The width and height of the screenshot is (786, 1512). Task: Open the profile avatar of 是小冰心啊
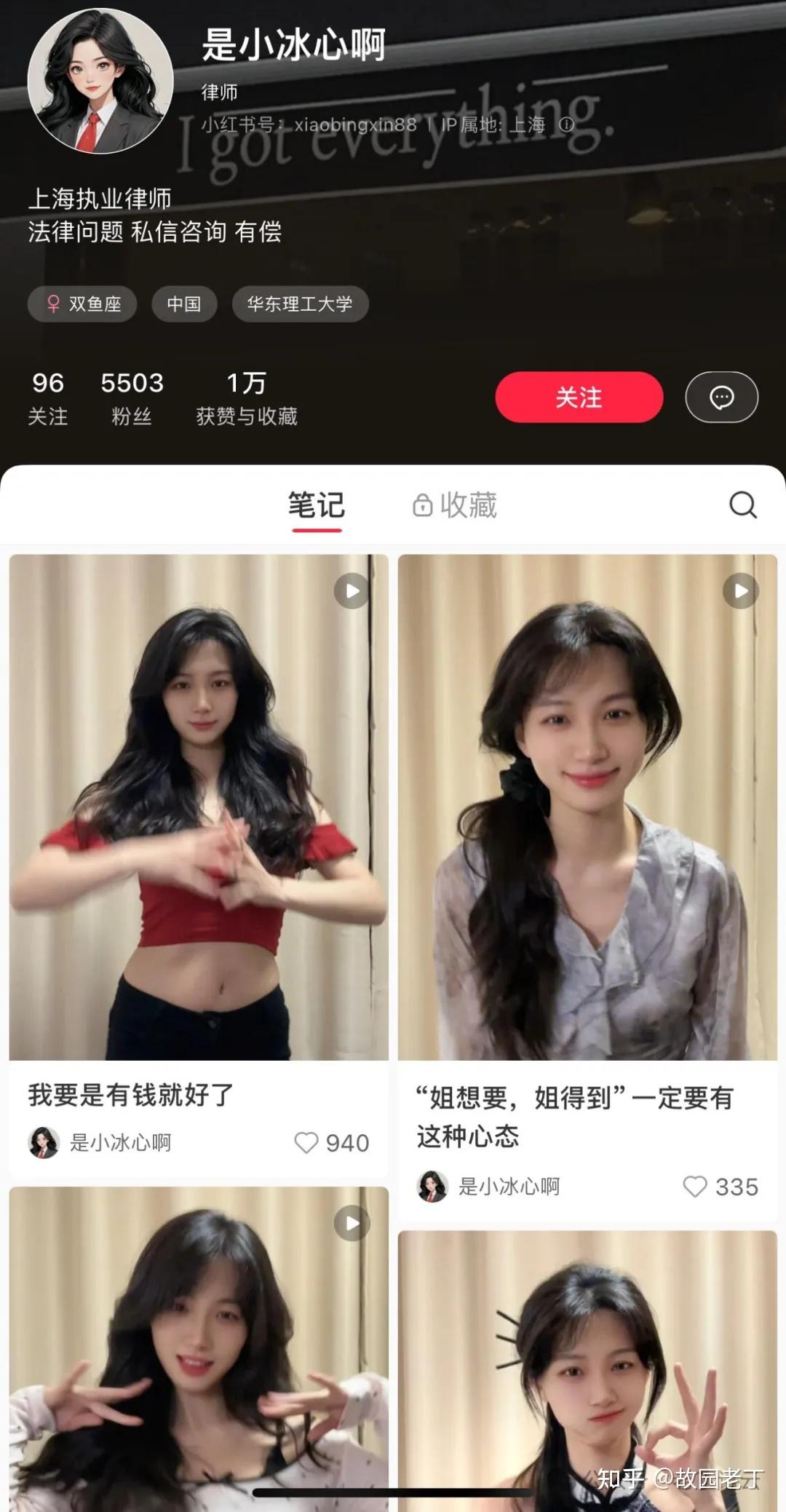pos(98,80)
